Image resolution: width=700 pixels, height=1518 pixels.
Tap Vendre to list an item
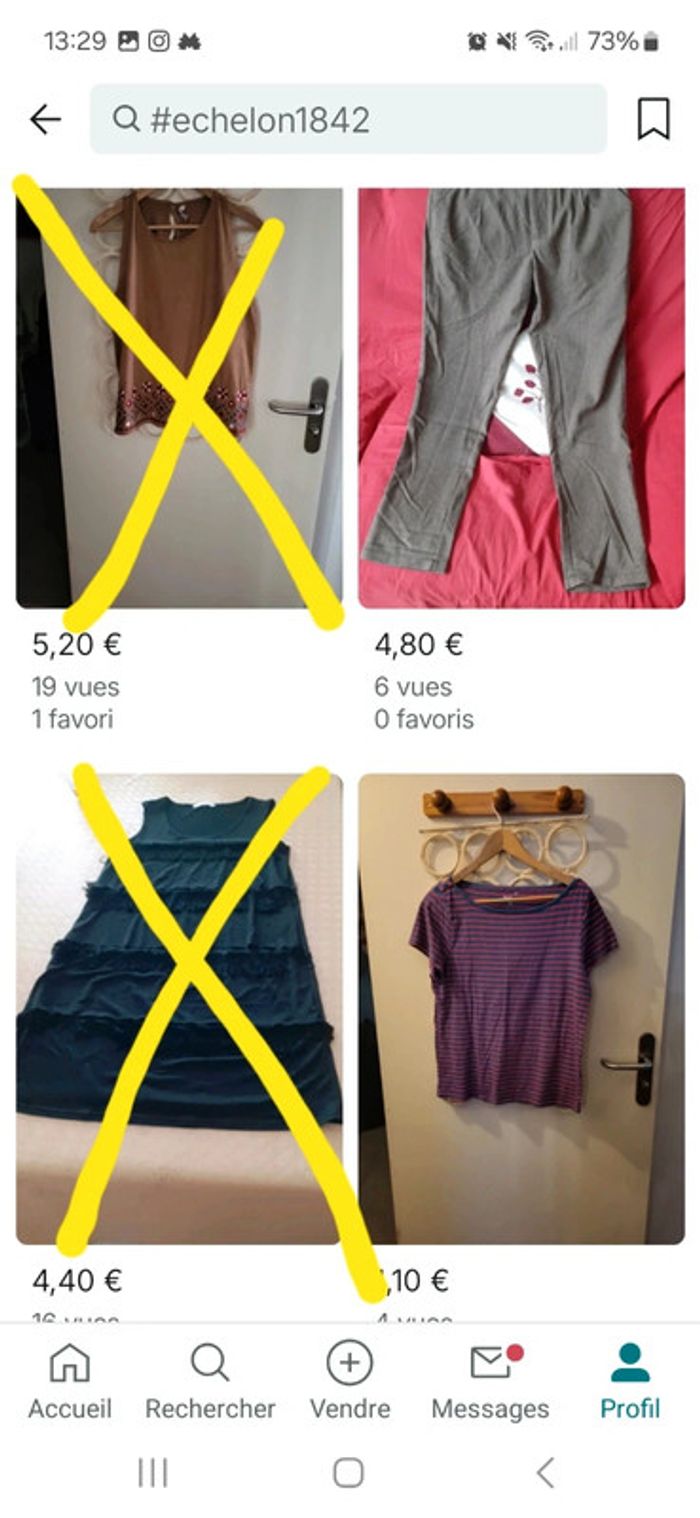pyautogui.click(x=350, y=1382)
